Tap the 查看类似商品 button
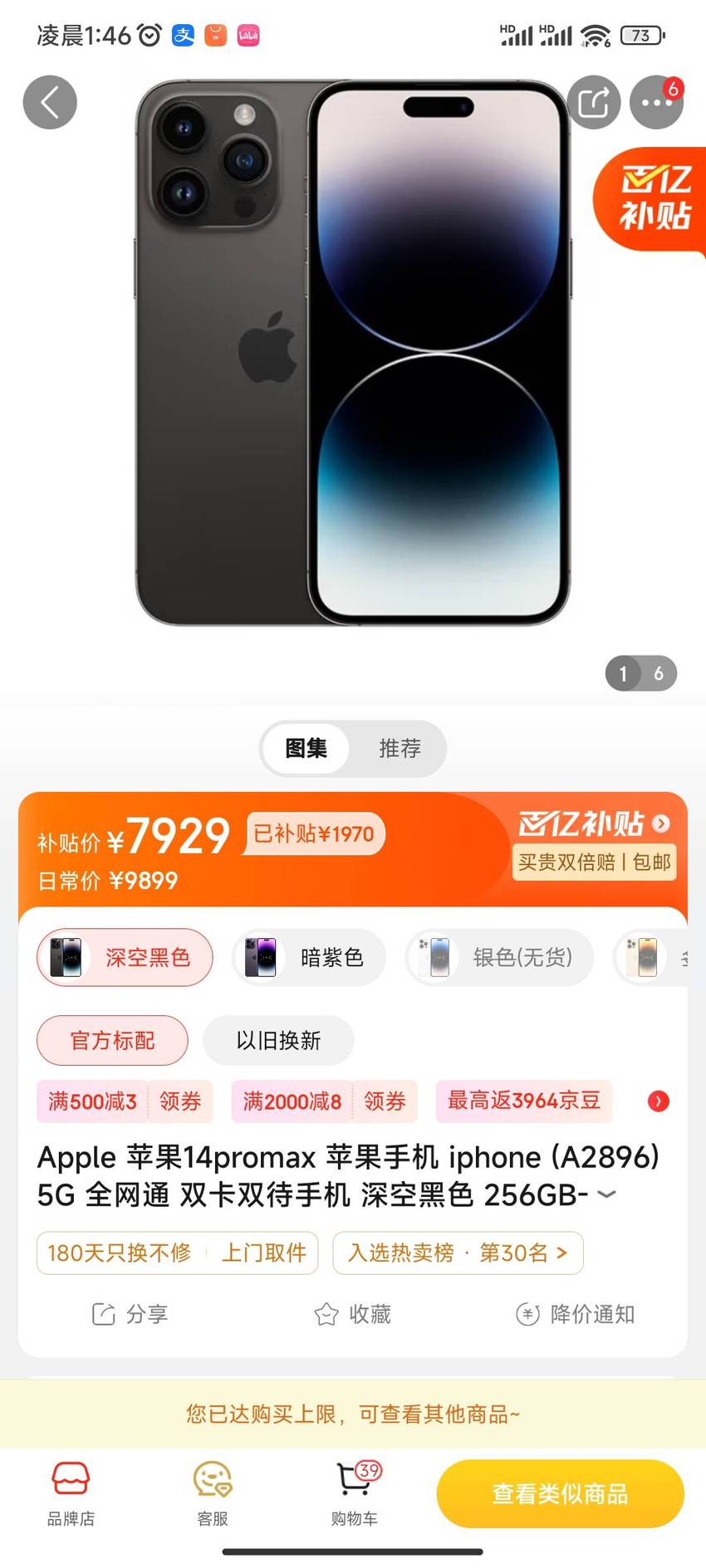The image size is (706, 1568). click(560, 1494)
